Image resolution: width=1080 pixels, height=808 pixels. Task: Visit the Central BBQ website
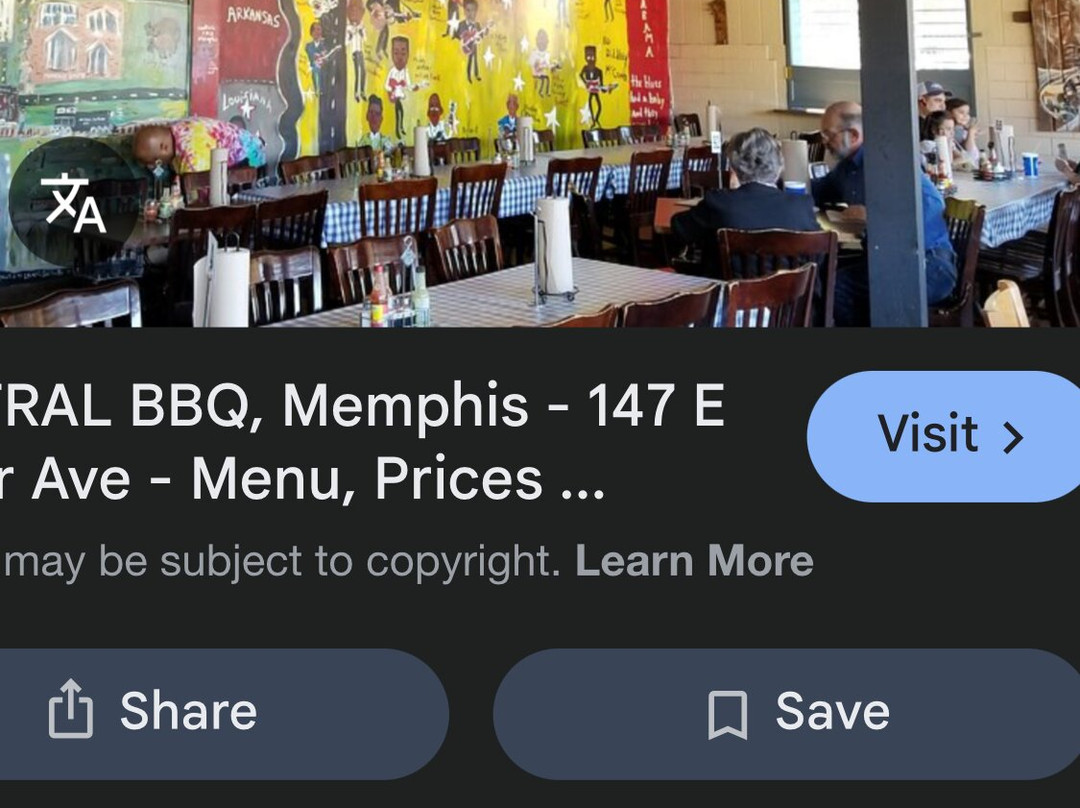point(941,436)
